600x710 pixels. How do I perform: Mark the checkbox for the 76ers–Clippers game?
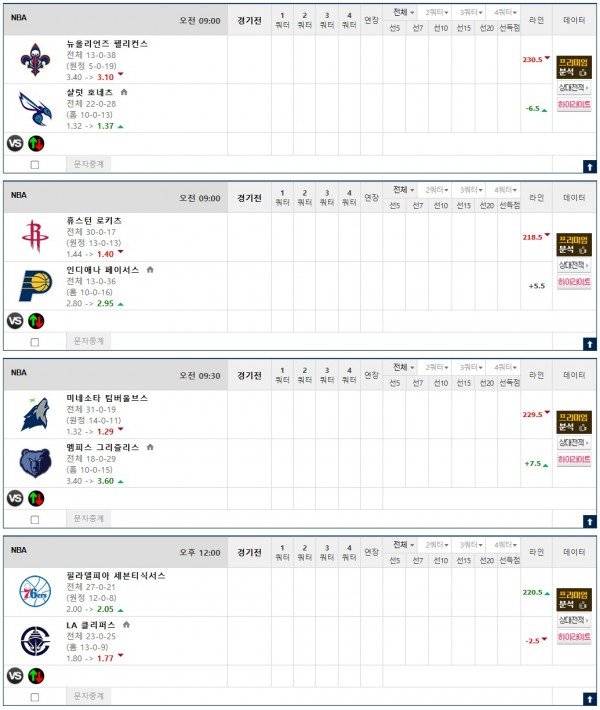[x=35, y=697]
